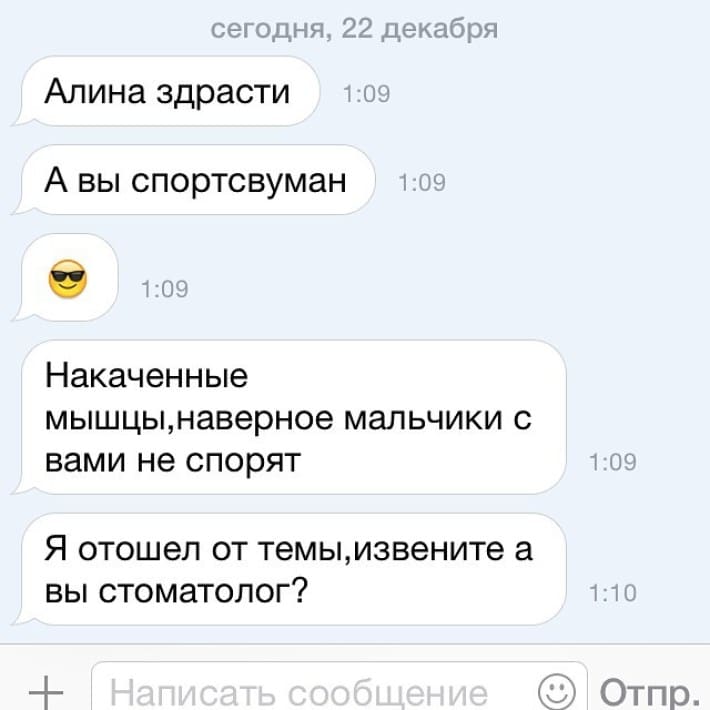Tap the plus attachment icon

click(43, 692)
